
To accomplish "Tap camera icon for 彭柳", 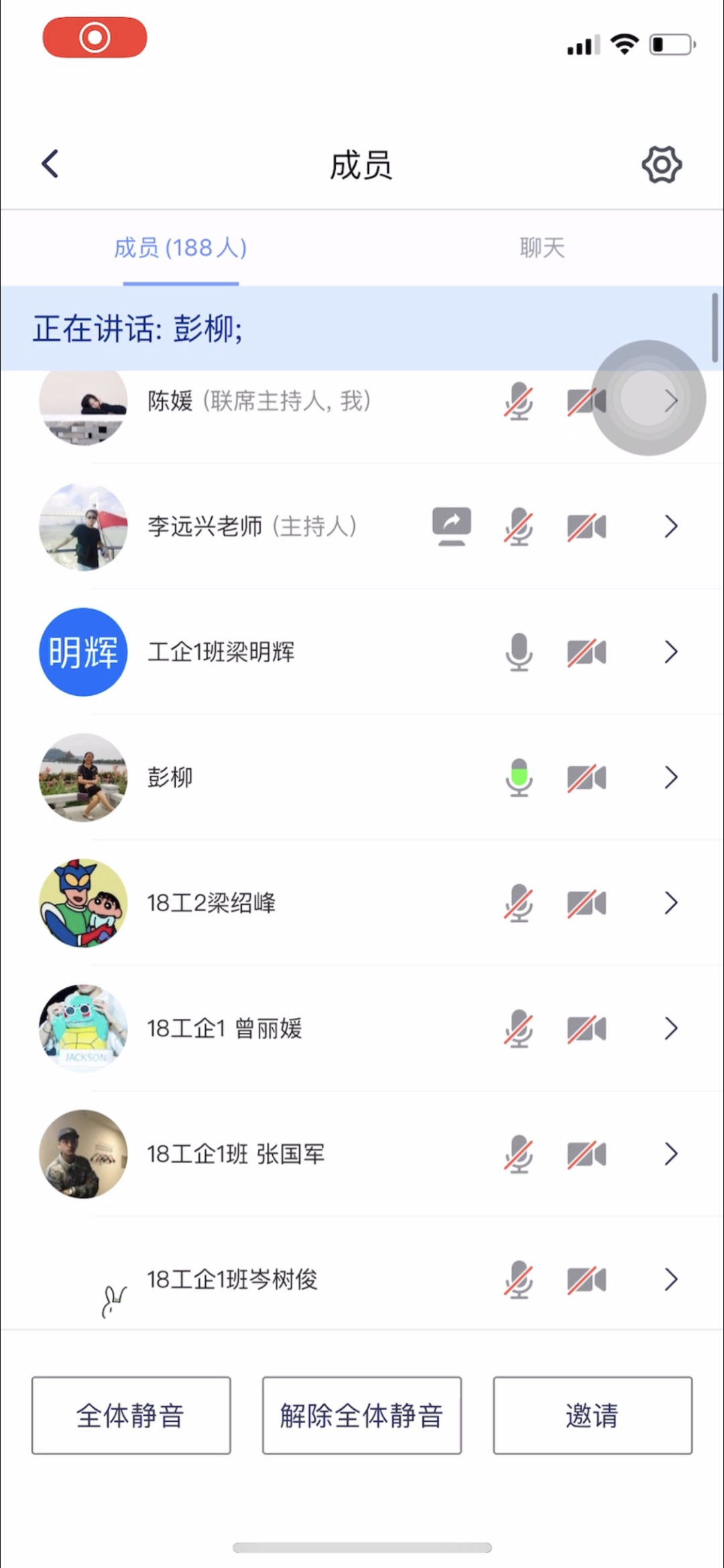I will [x=587, y=778].
